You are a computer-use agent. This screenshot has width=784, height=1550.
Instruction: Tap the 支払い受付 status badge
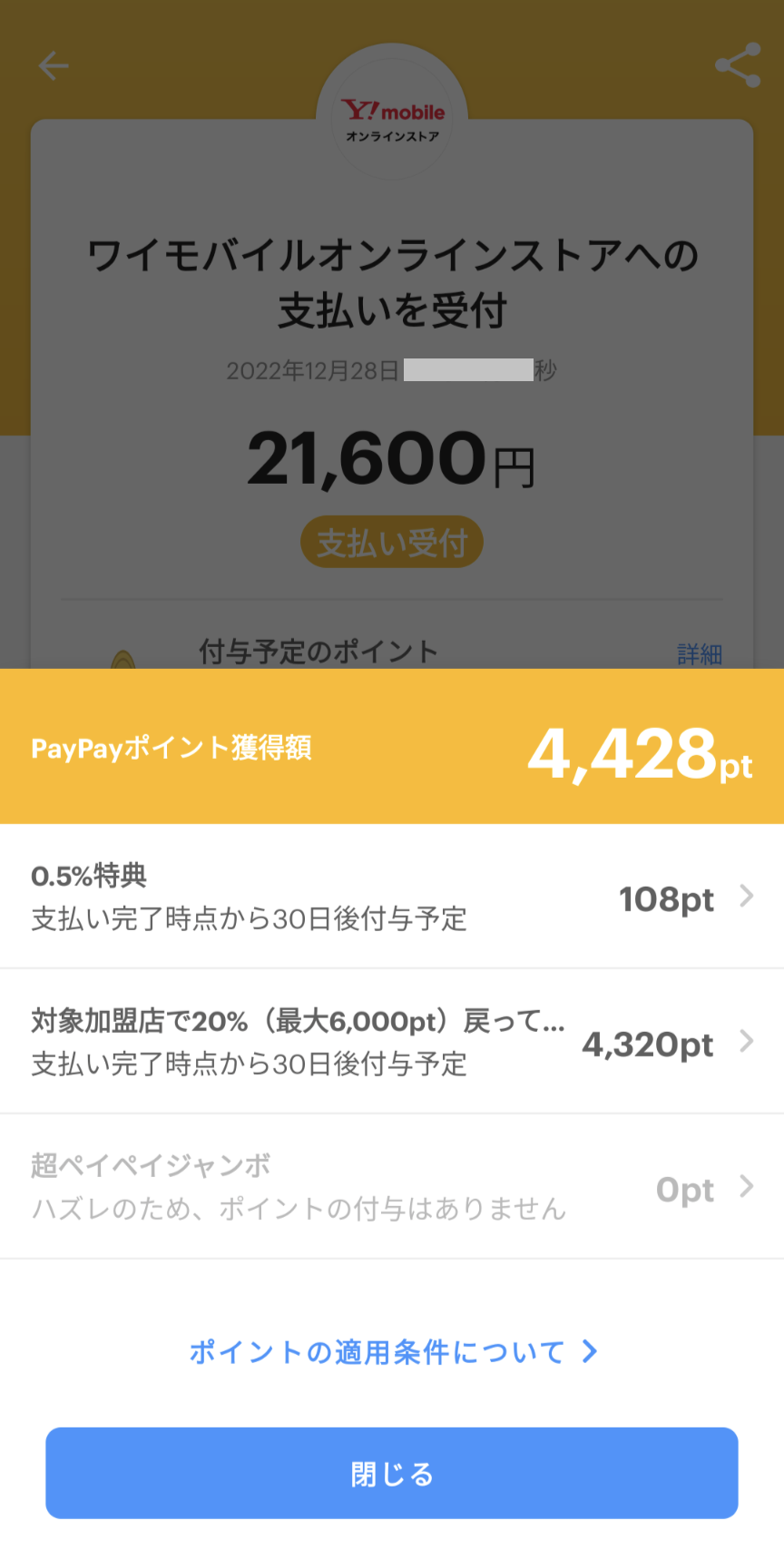391,542
